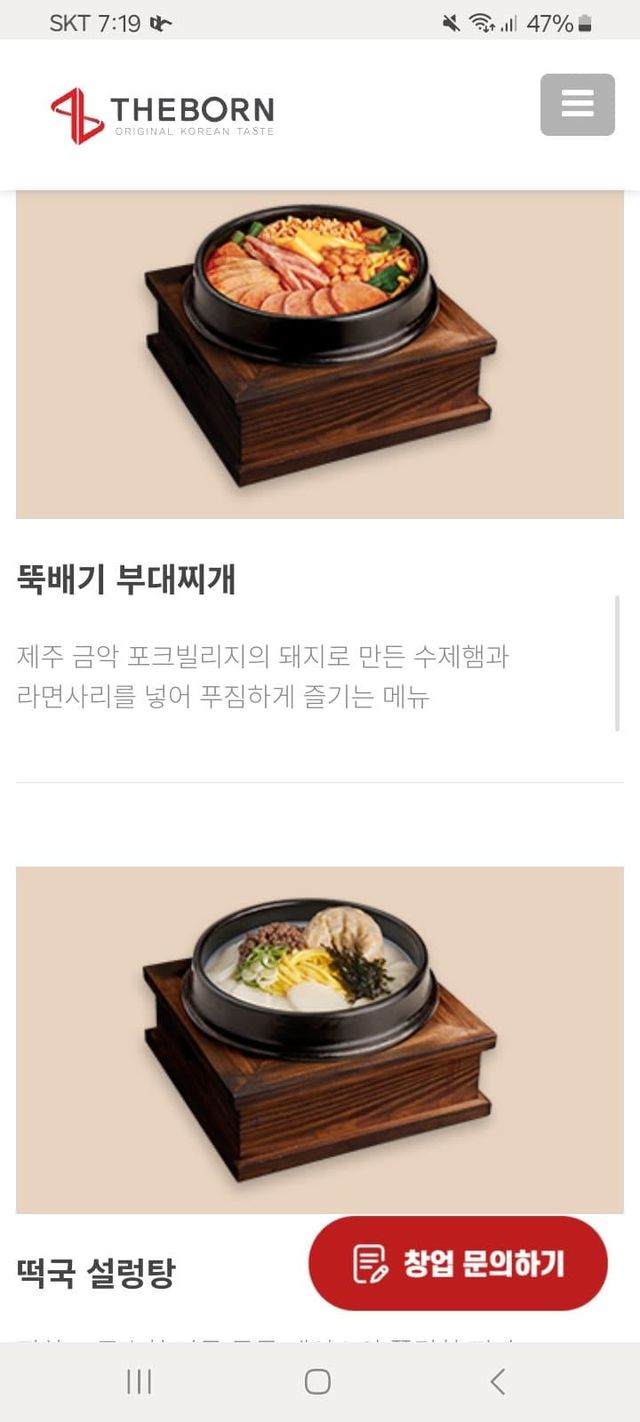This screenshot has width=640, height=1422.
Task: Tap the 창업 문의하기 button
Action: point(458,1263)
